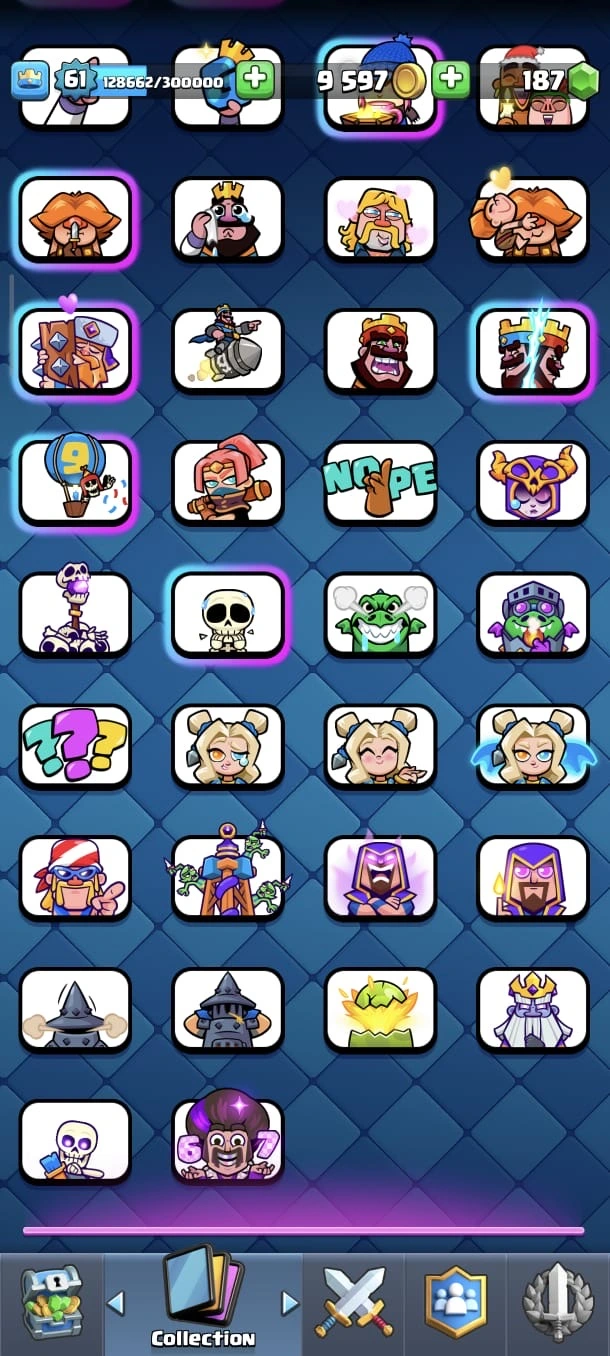Tap the skull staff on bones emote
610x1356 pixels.
coord(75,614)
